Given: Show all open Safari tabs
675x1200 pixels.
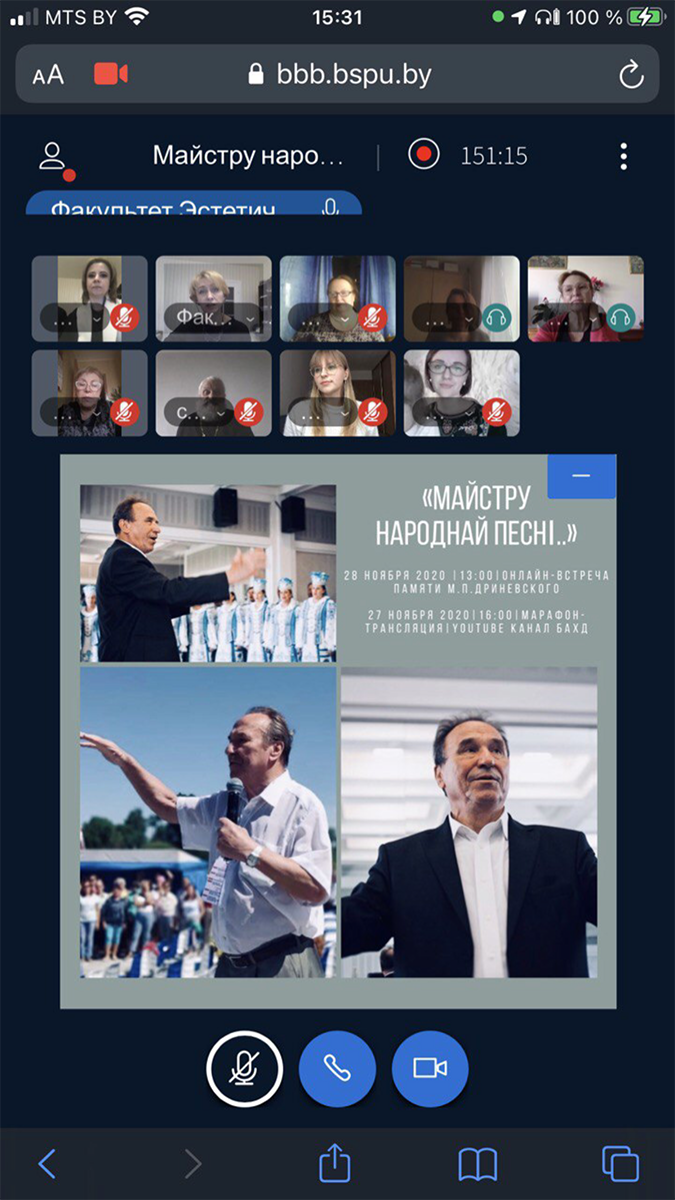Looking at the screenshot, I should pyautogui.click(x=620, y=1164).
